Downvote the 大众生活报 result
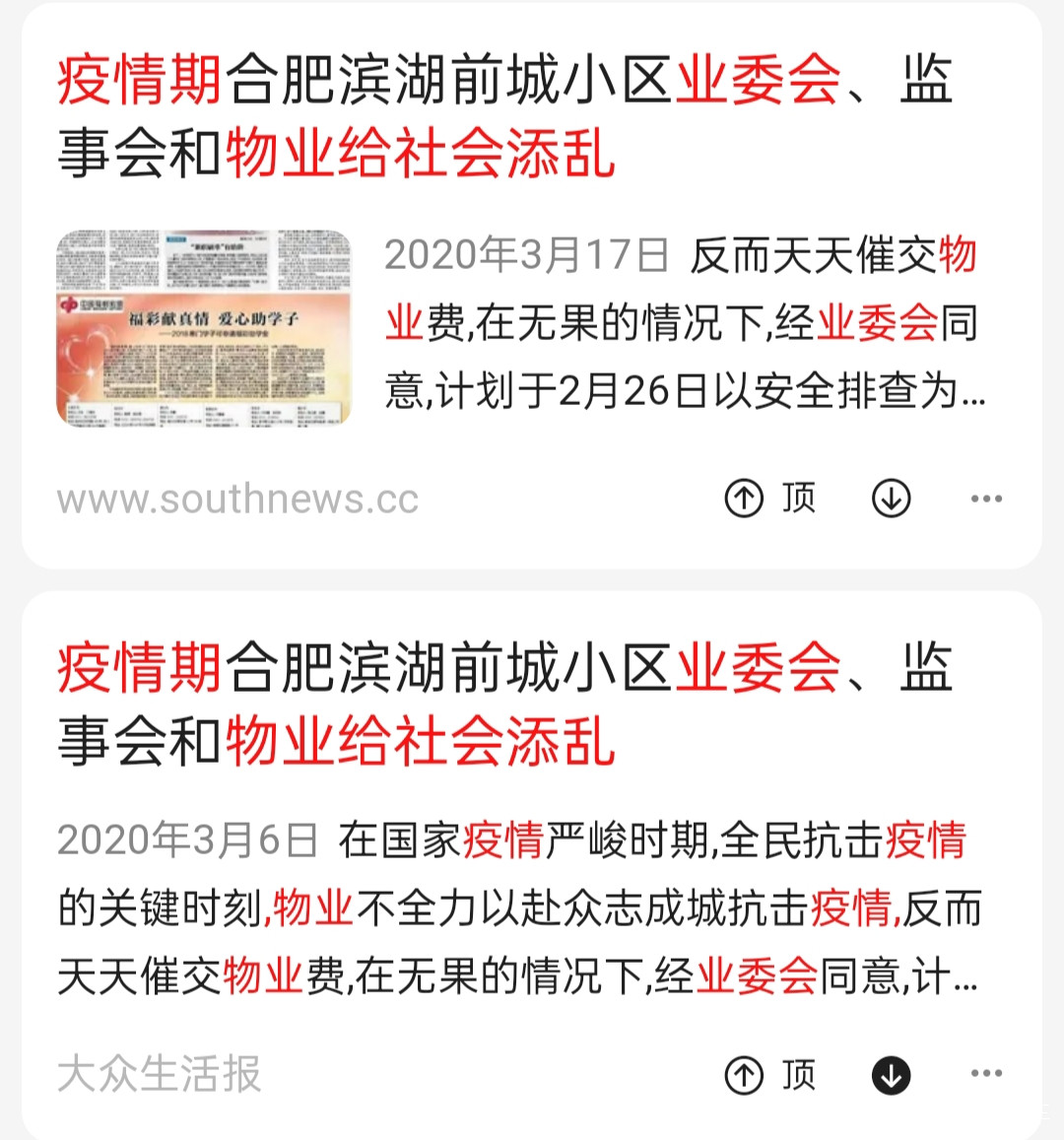This screenshot has width=1064, height=1140. [891, 1075]
